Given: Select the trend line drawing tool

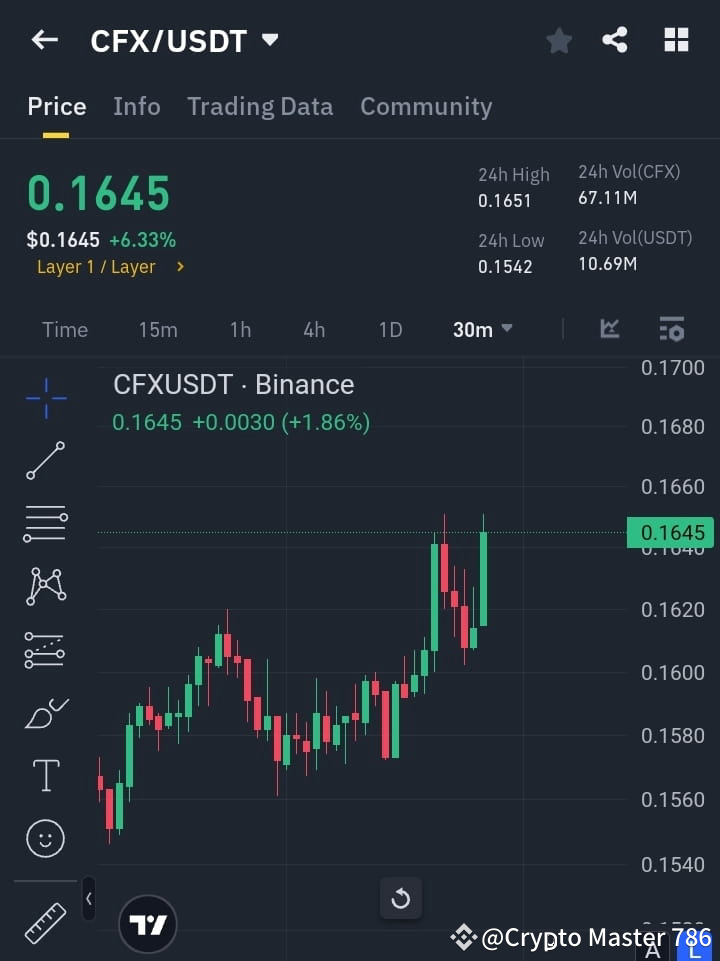Looking at the screenshot, I should (x=45, y=461).
